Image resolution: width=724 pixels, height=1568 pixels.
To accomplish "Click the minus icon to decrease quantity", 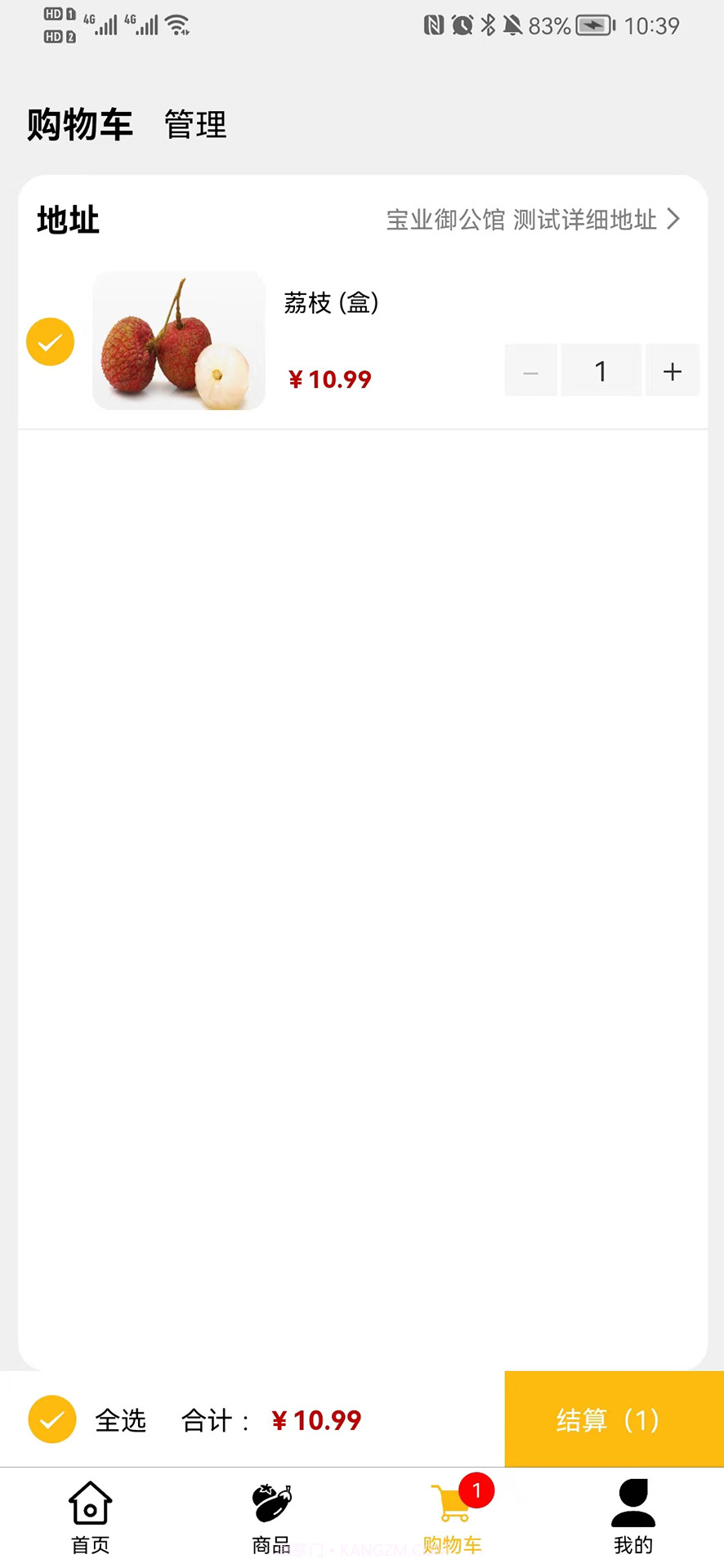I will point(530,370).
